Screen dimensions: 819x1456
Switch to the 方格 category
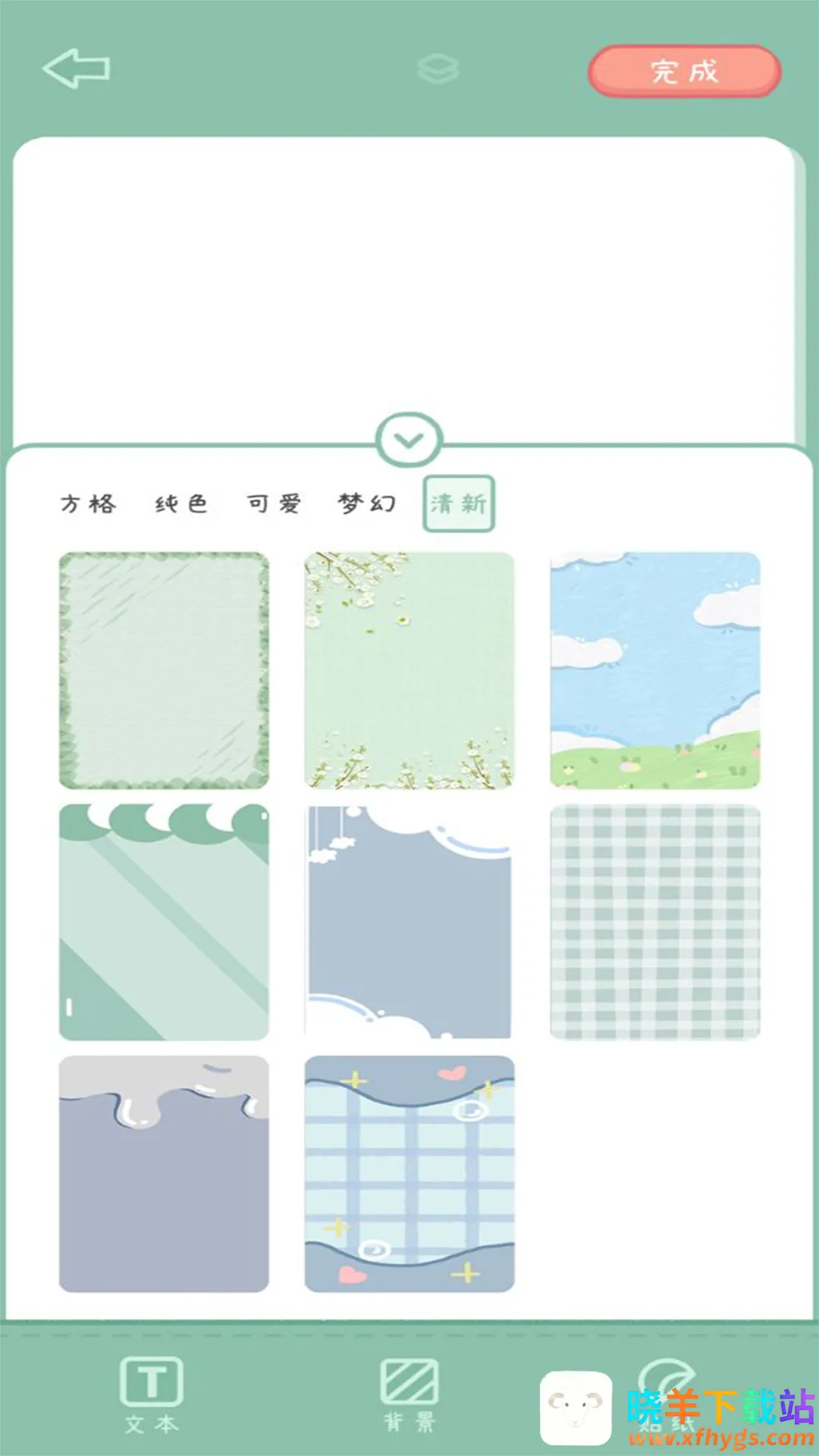89,504
